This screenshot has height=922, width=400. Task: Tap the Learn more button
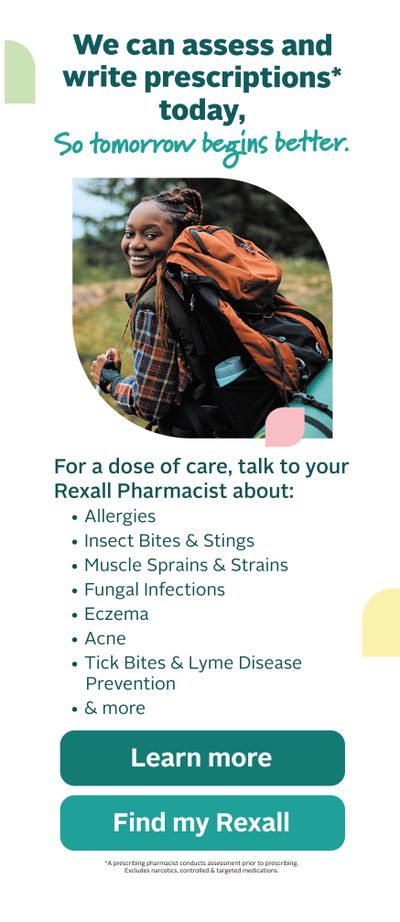(x=202, y=758)
